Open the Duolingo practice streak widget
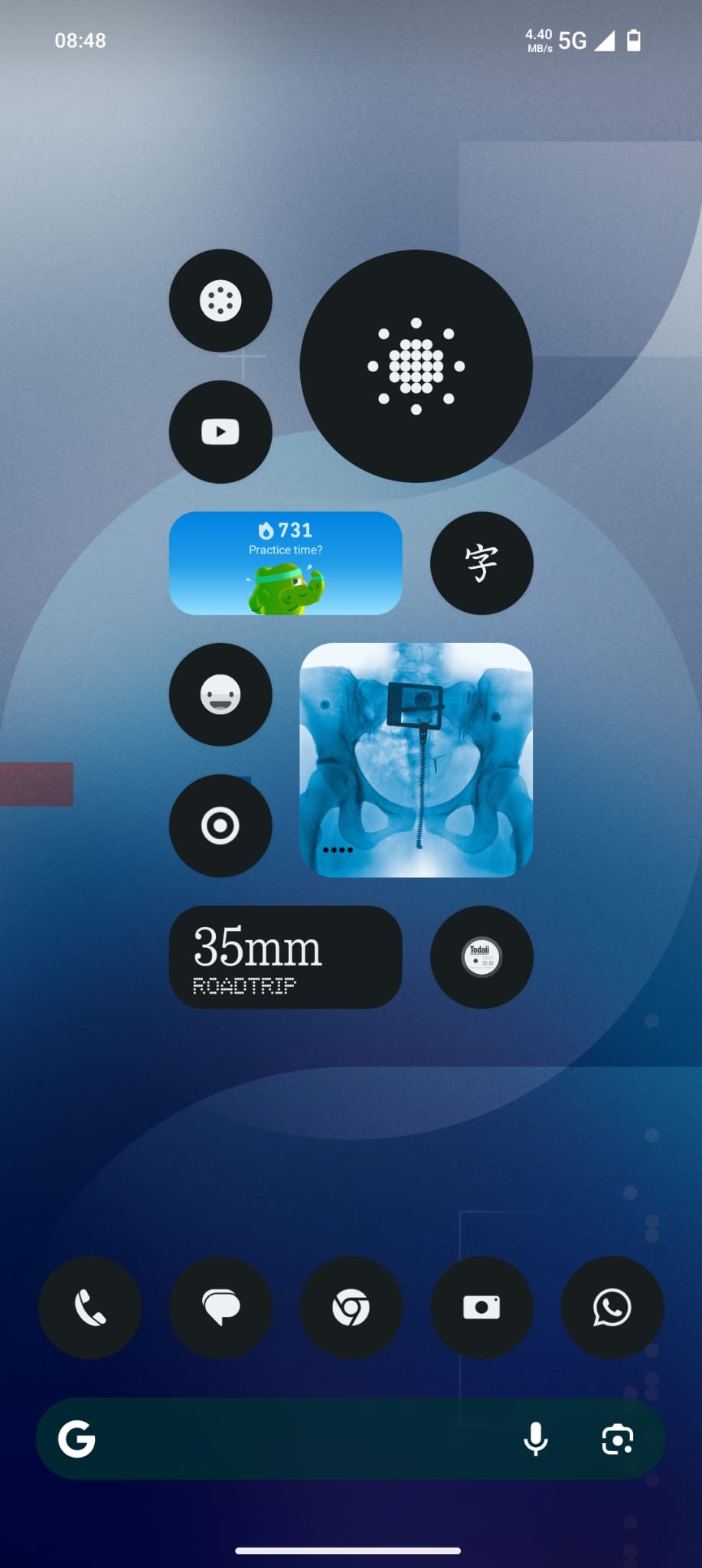Viewport: 702px width, 1568px height. tap(285, 563)
